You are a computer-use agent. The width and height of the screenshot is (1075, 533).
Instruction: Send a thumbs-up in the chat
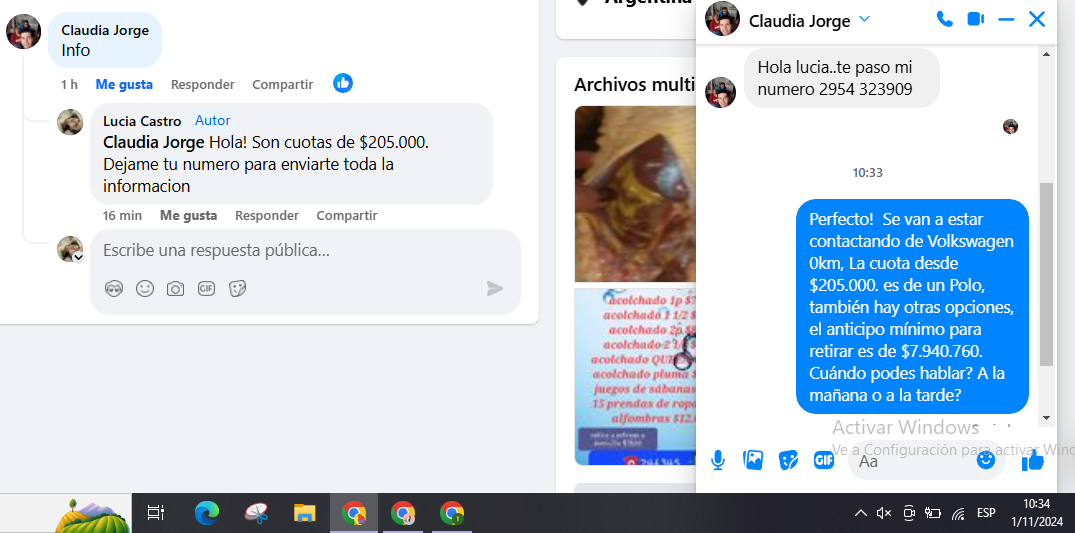click(1033, 460)
